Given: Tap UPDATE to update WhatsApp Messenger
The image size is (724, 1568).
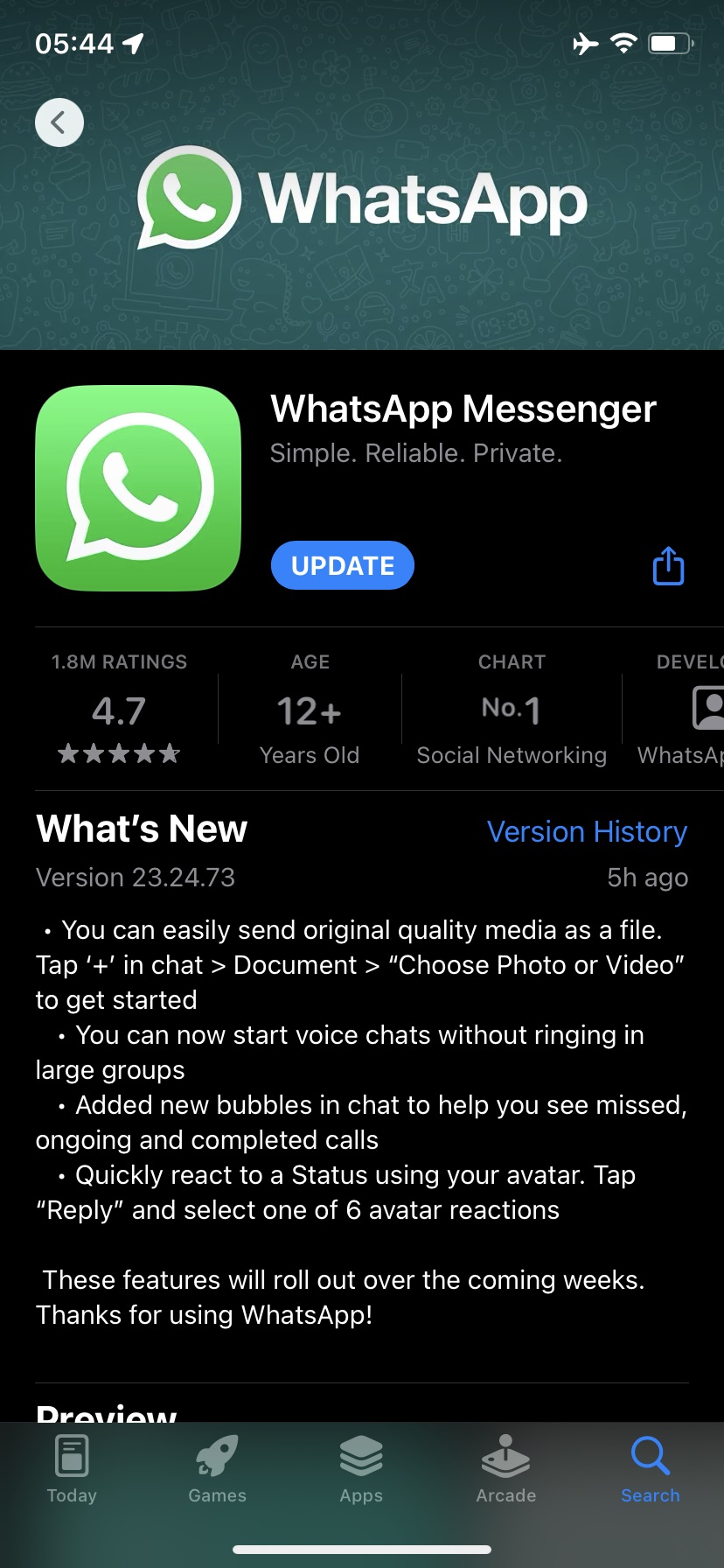Looking at the screenshot, I should [342, 565].
